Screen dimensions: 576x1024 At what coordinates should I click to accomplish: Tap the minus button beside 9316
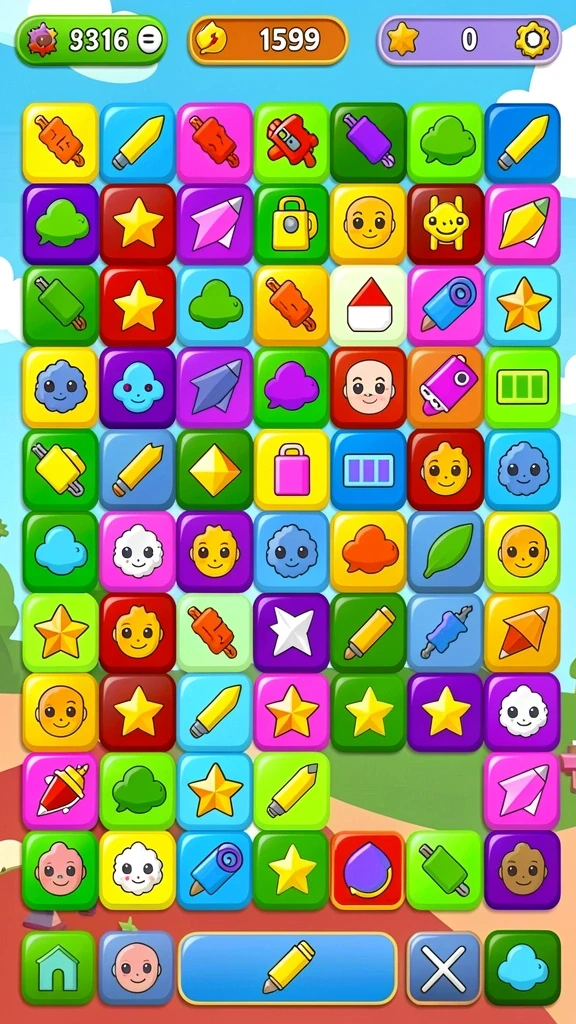point(148,40)
